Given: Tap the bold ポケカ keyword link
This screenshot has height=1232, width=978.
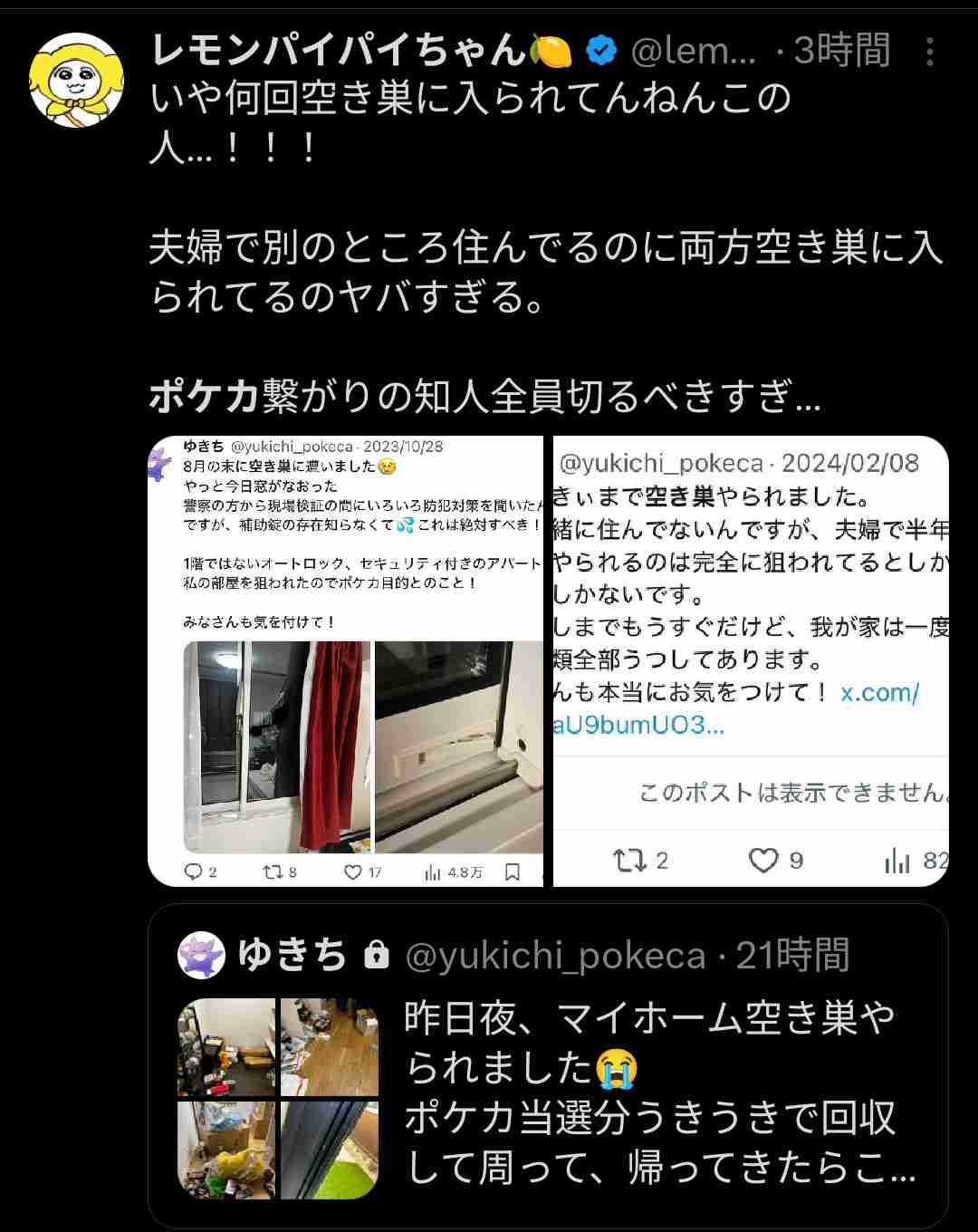Looking at the screenshot, I should tap(204, 396).
